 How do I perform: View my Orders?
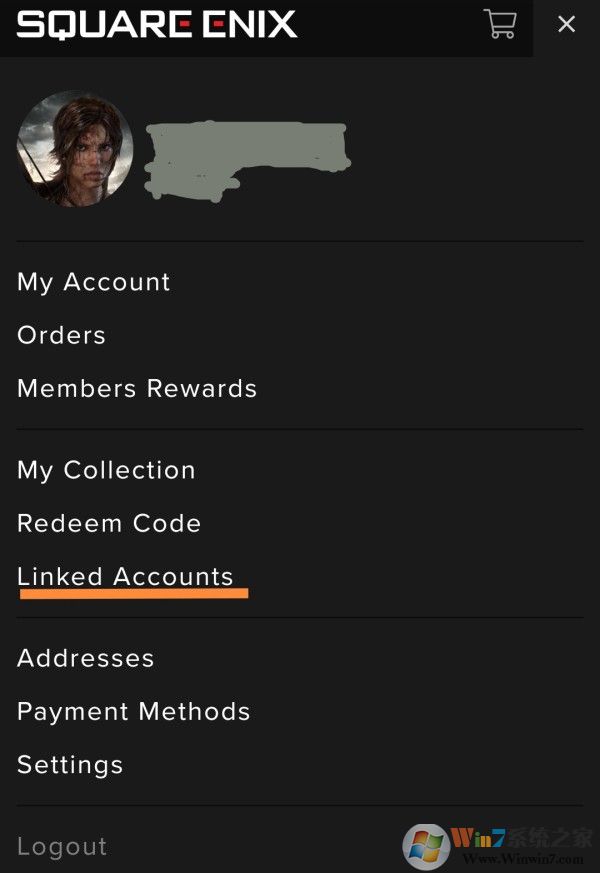(62, 335)
